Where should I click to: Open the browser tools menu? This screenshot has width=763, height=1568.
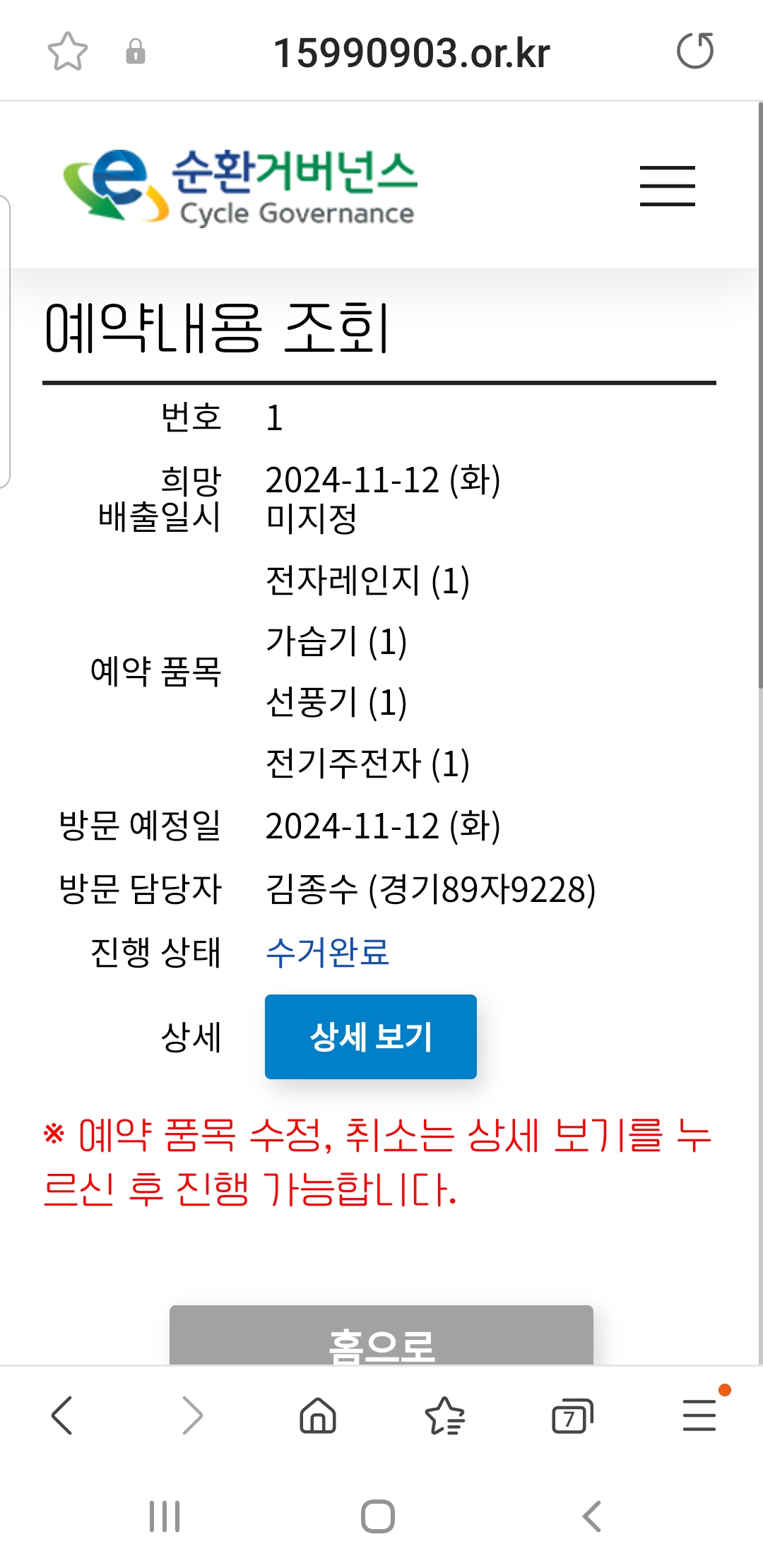(x=700, y=1415)
